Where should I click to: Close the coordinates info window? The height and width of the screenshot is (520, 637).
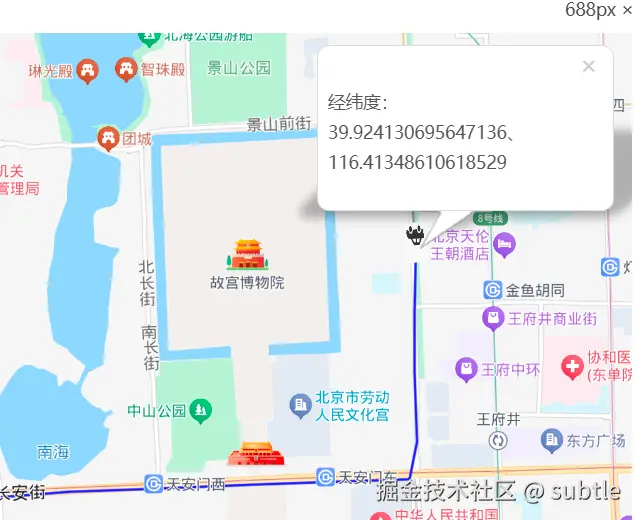[x=588, y=67]
